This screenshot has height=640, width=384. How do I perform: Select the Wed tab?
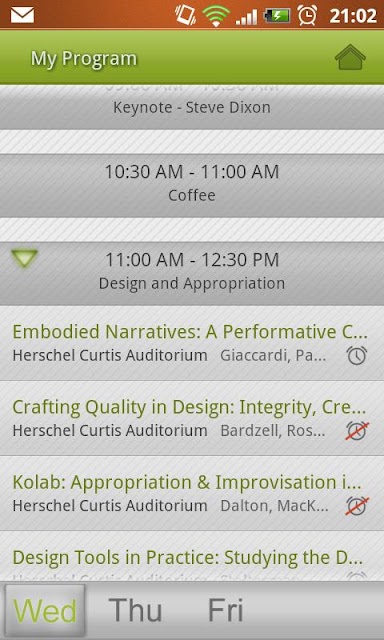coord(45,611)
